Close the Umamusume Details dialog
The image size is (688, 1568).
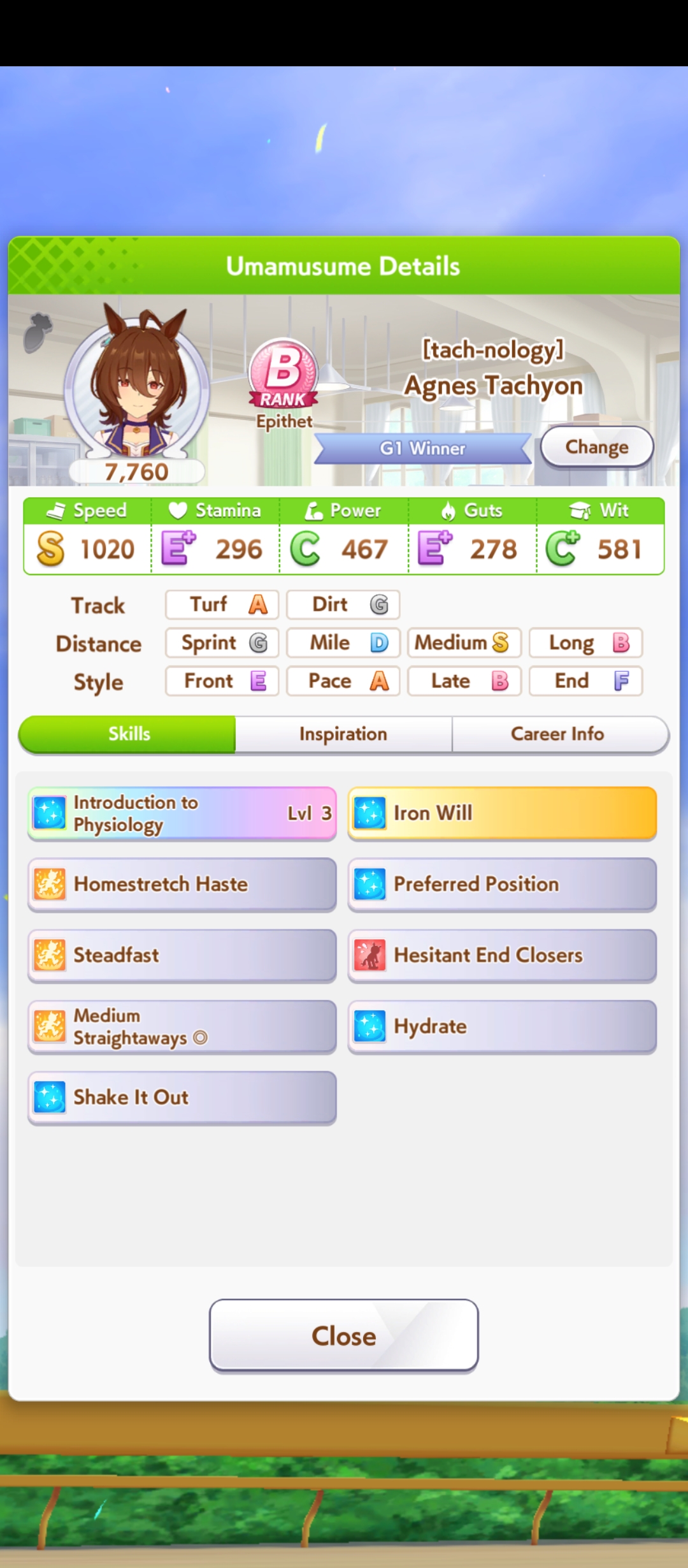[344, 1335]
